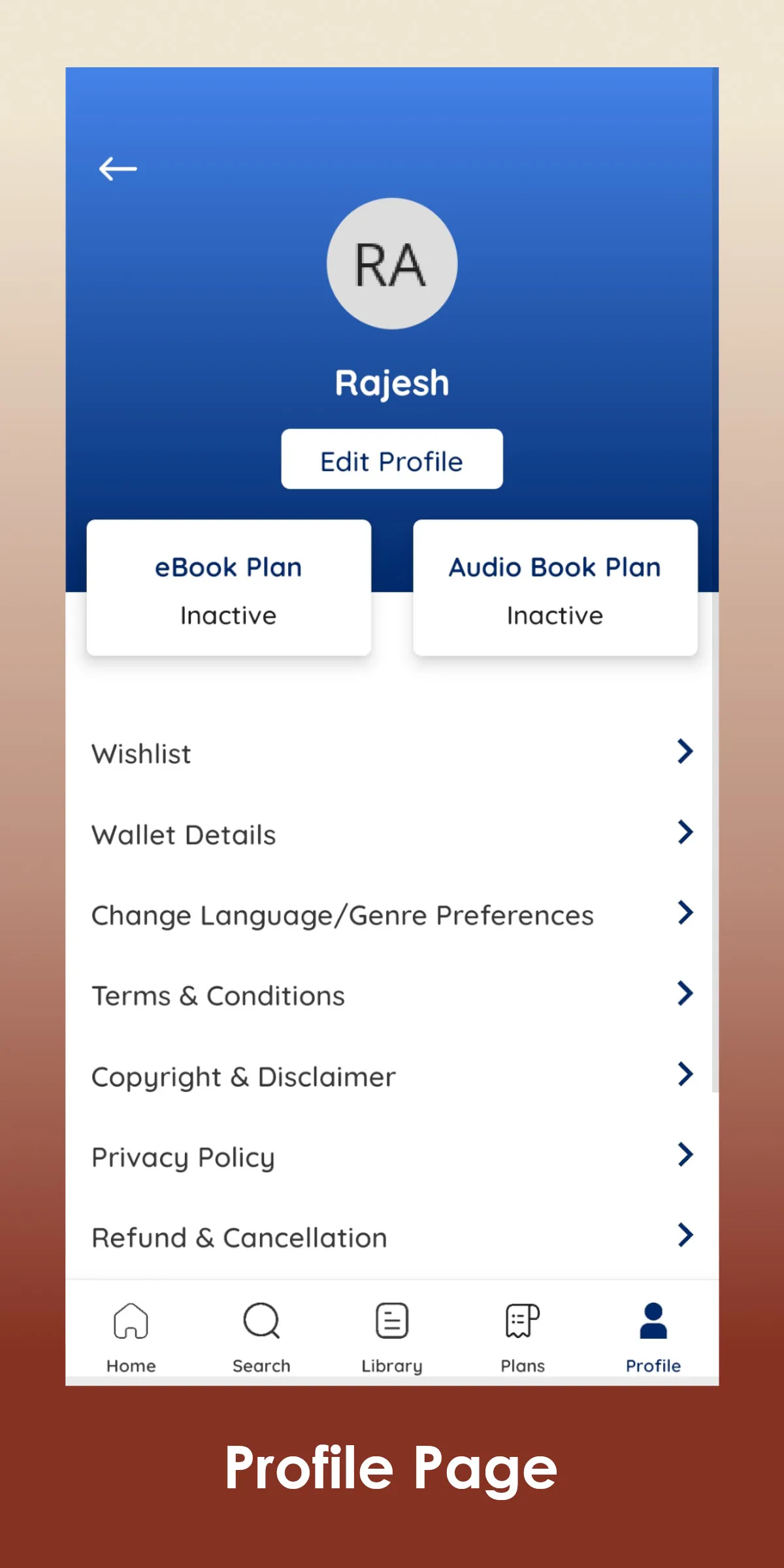Open Wallet Details via its arrow
Image resolution: width=784 pixels, height=1568 pixels.
click(684, 832)
